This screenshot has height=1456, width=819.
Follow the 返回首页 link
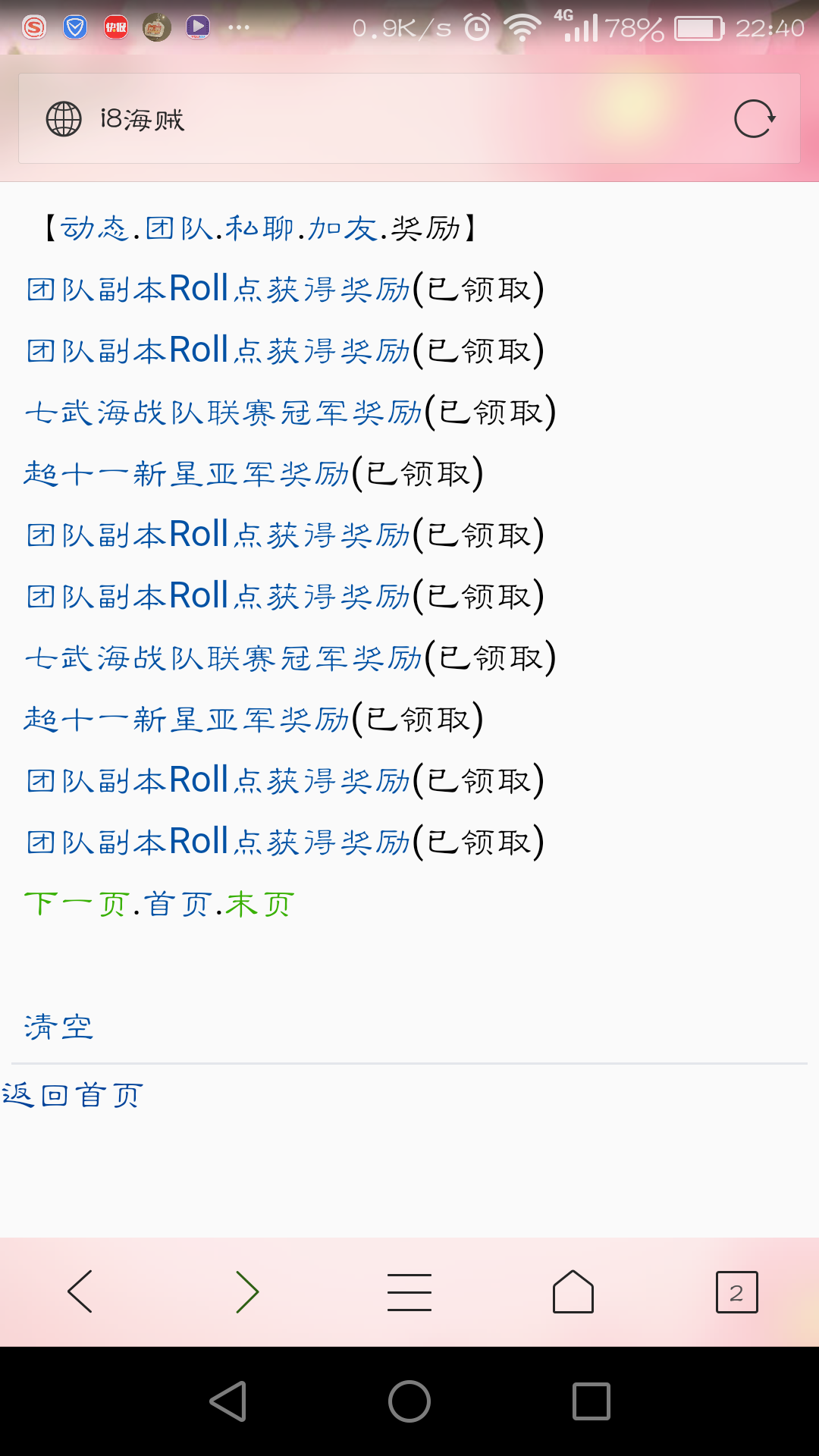point(73,1095)
